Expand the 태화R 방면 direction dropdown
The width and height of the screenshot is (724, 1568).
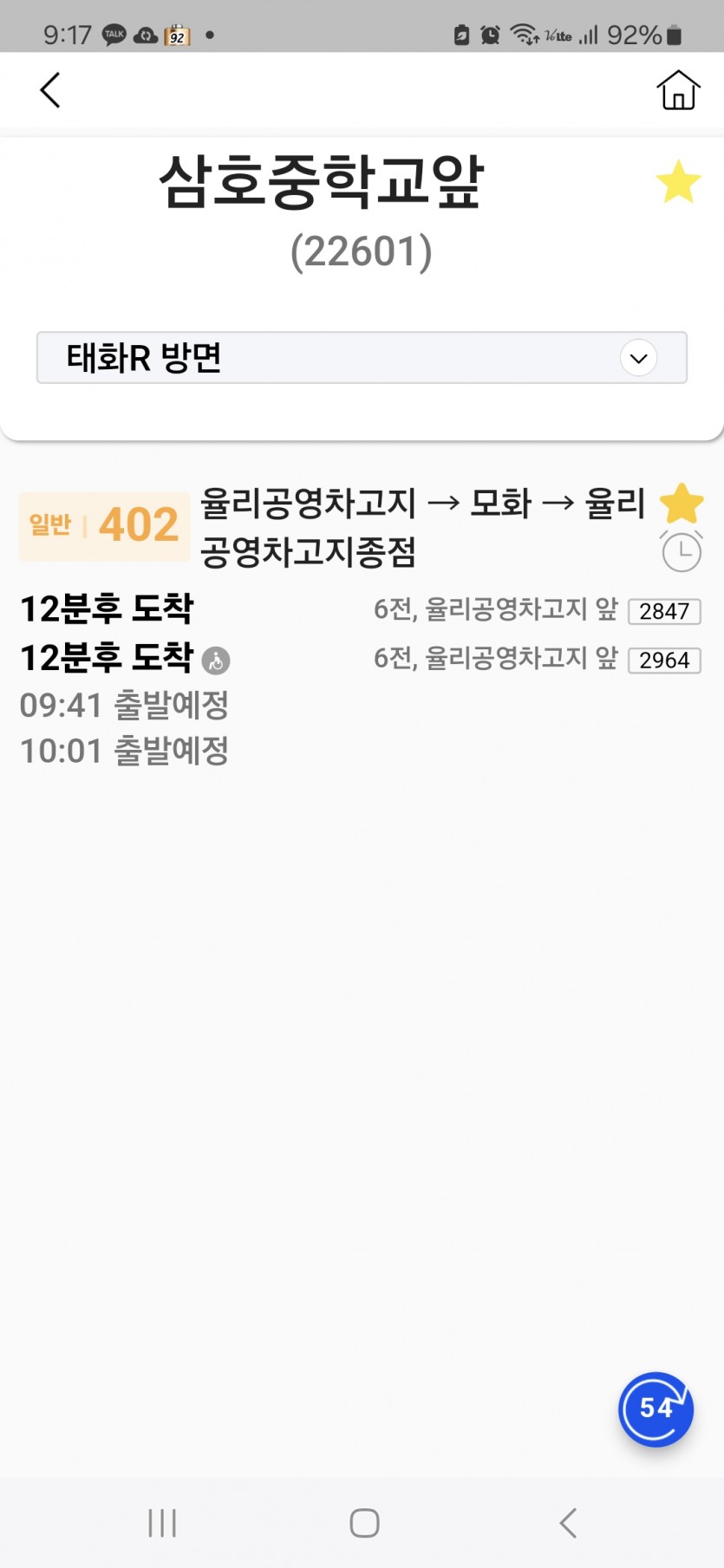[x=638, y=358]
